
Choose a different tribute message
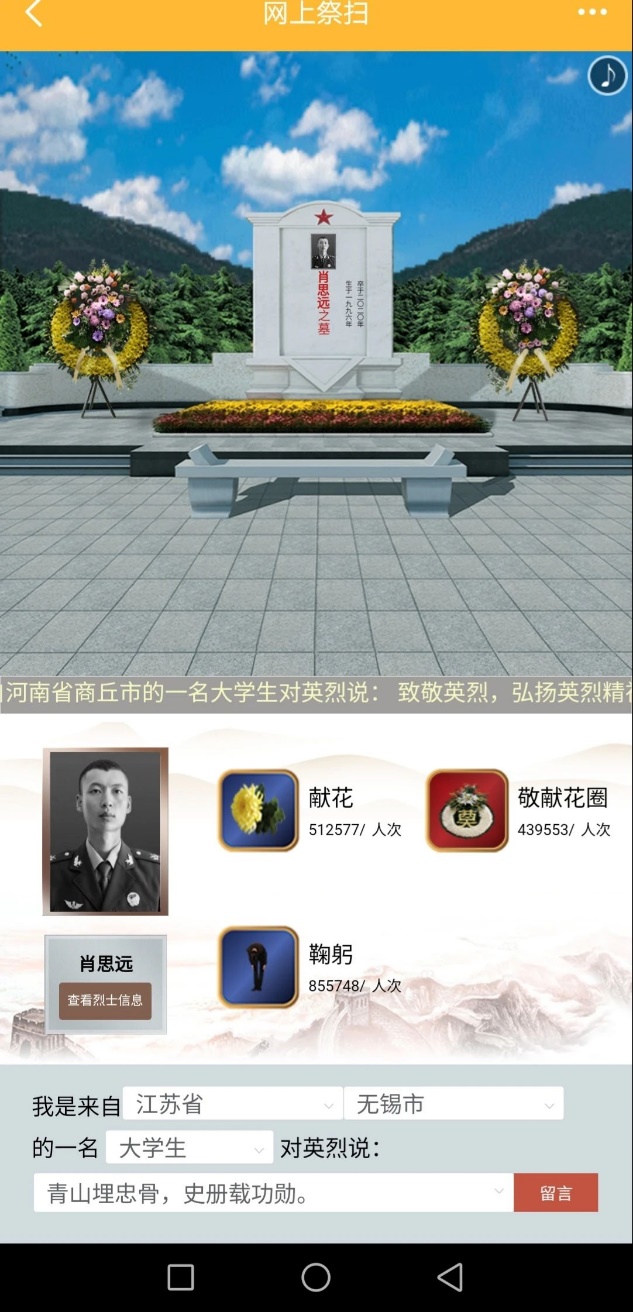pos(273,1193)
